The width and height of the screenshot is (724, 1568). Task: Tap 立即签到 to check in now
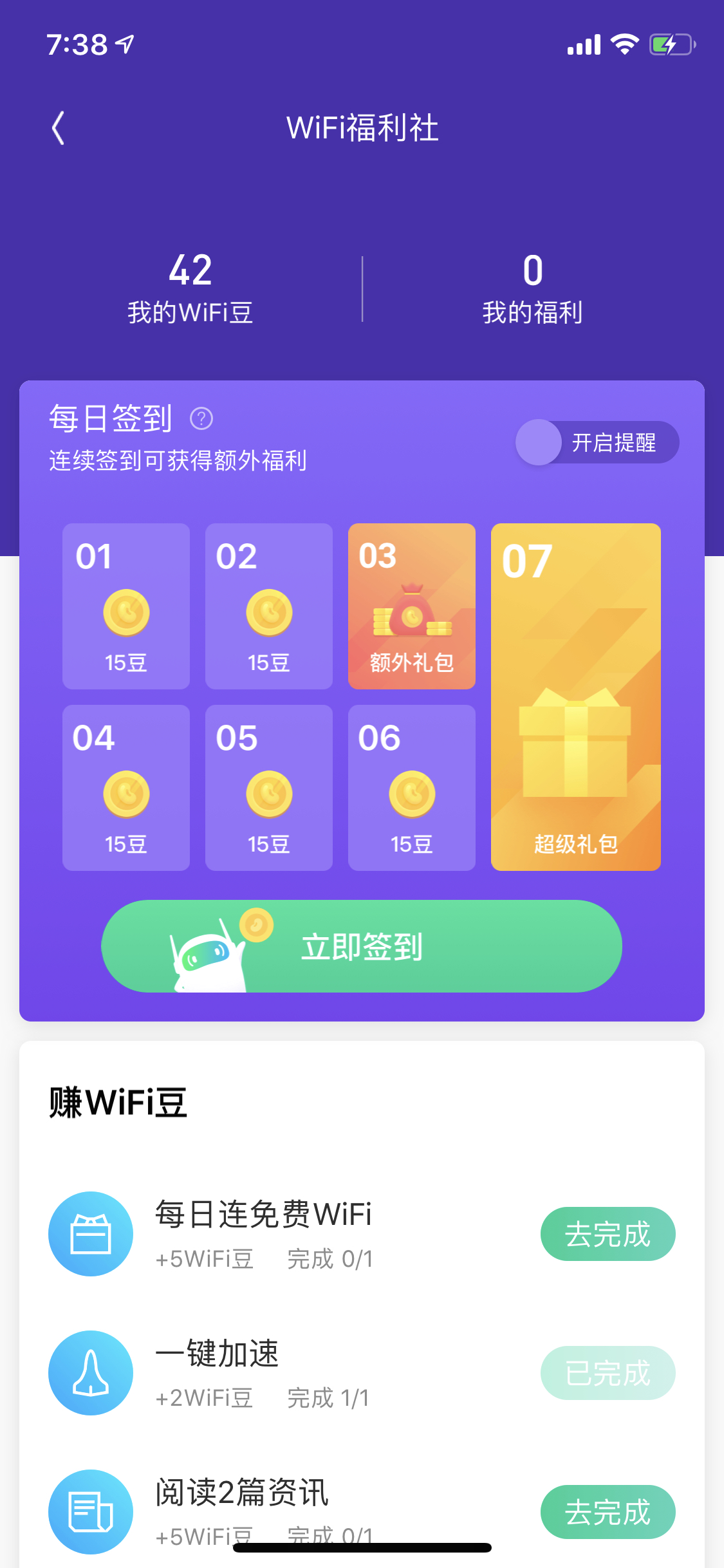coord(362,946)
